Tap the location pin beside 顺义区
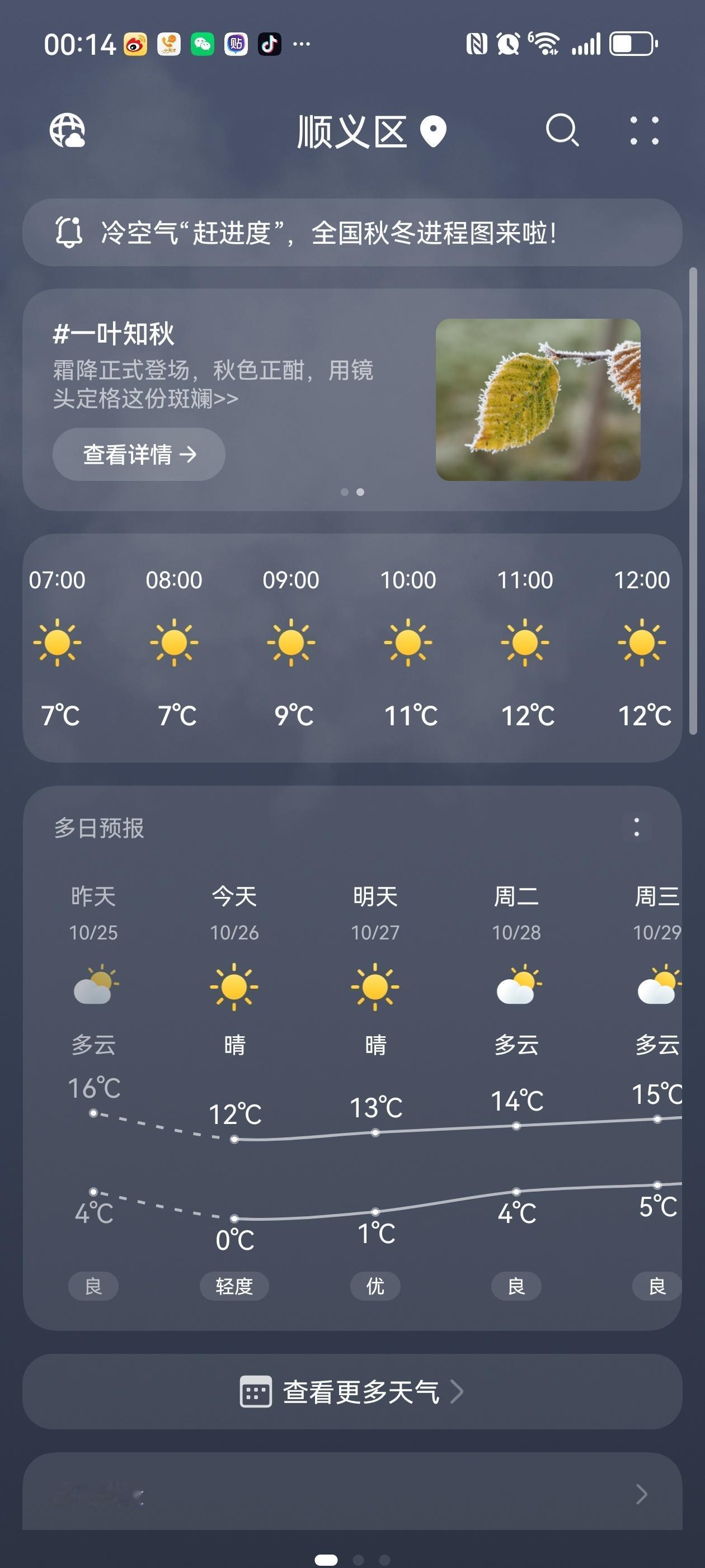 433,131
